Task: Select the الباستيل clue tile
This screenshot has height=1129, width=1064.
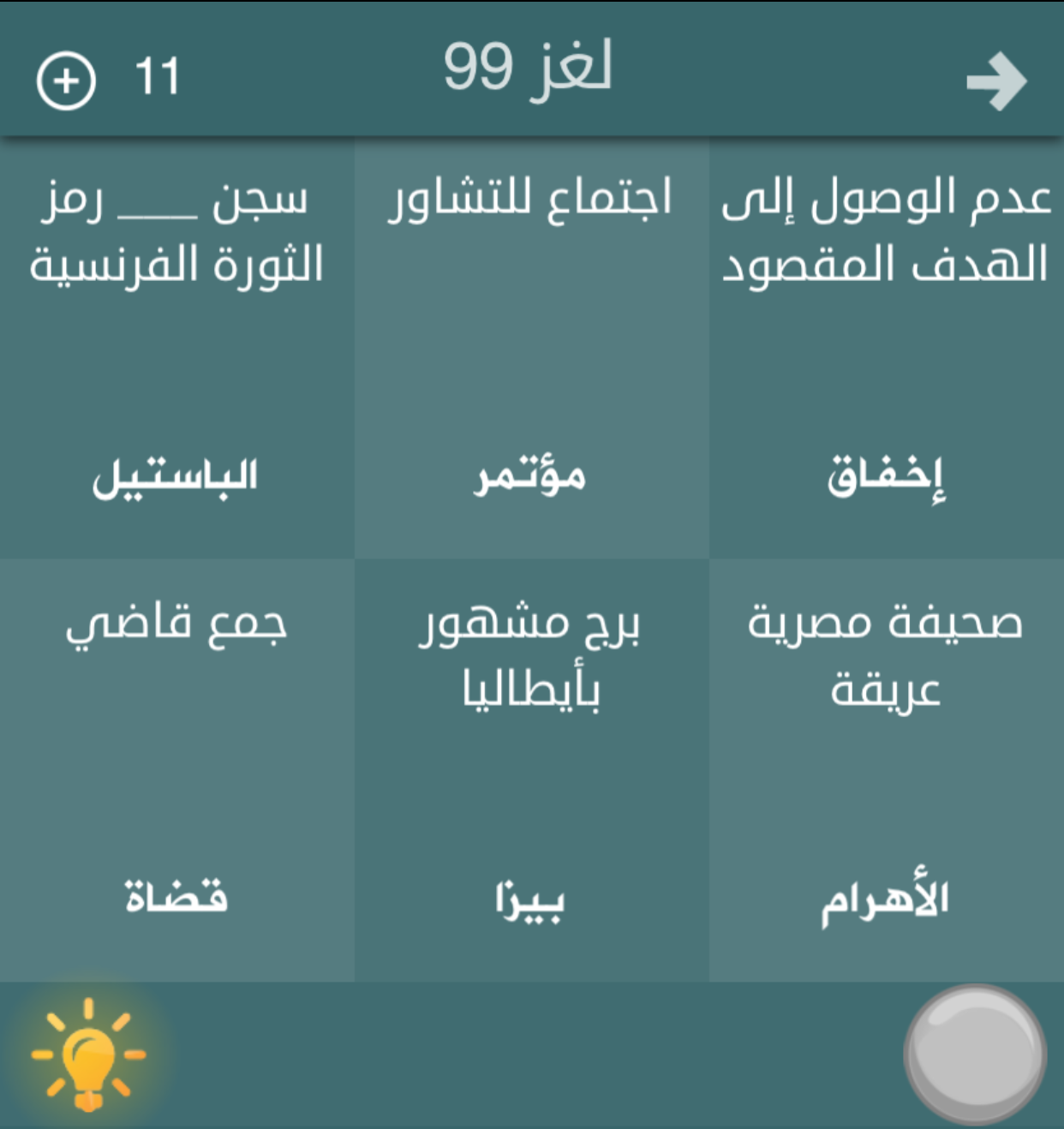Action: (176, 348)
